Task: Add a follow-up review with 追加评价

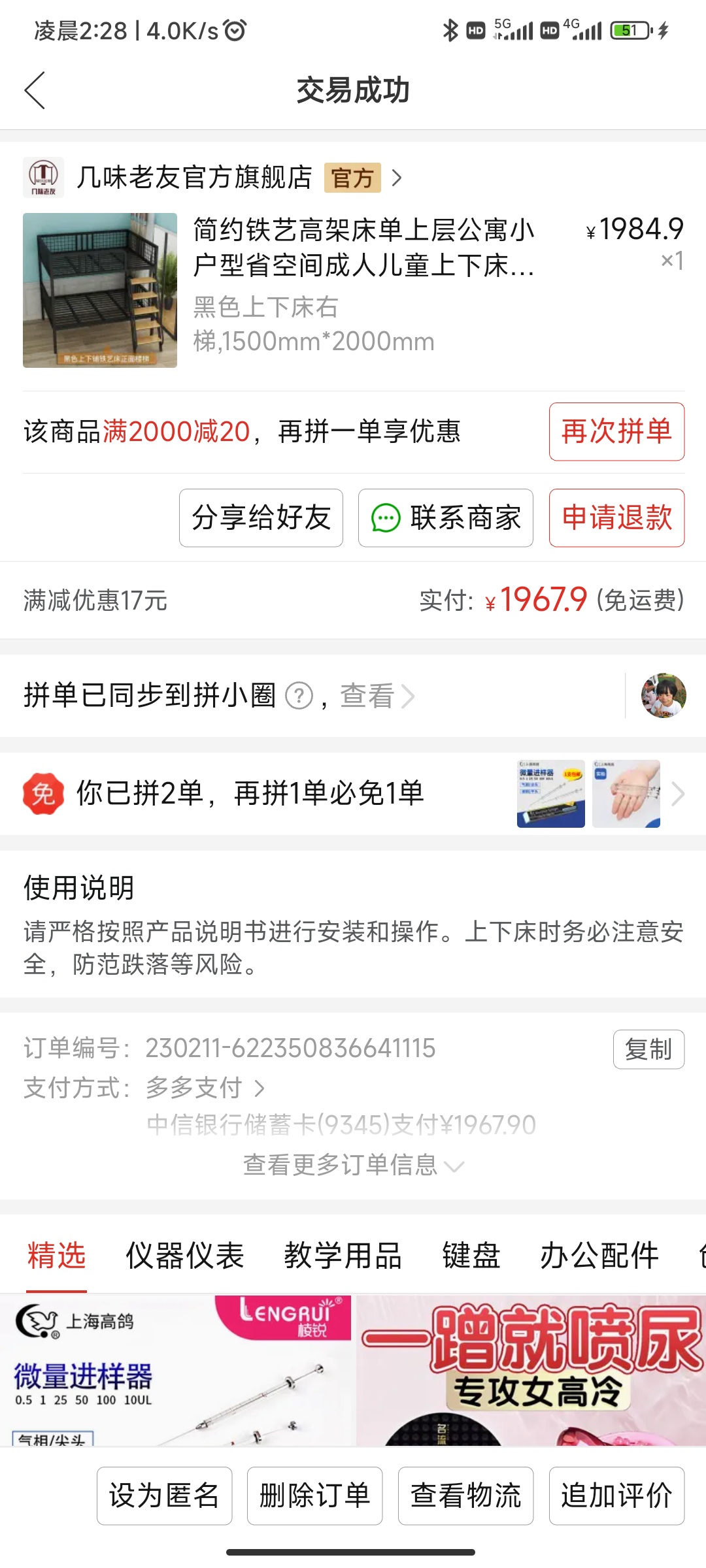Action: [x=616, y=1496]
